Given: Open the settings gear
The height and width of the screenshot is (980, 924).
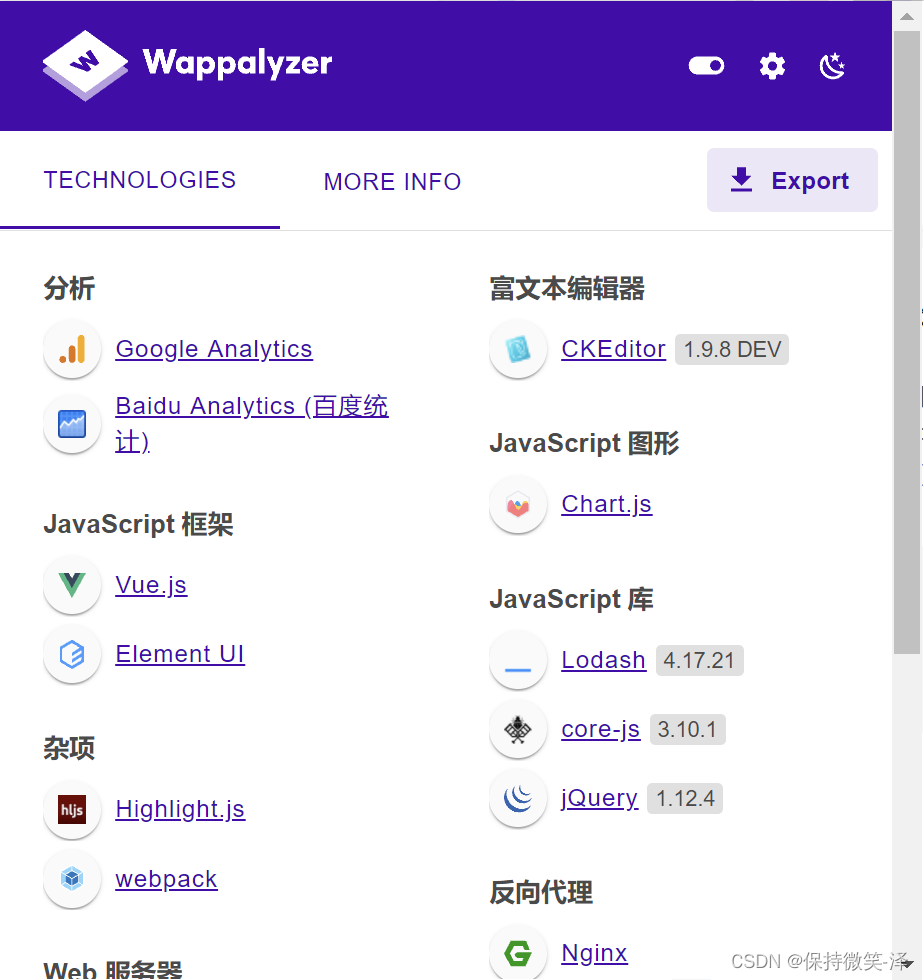Looking at the screenshot, I should 772,66.
